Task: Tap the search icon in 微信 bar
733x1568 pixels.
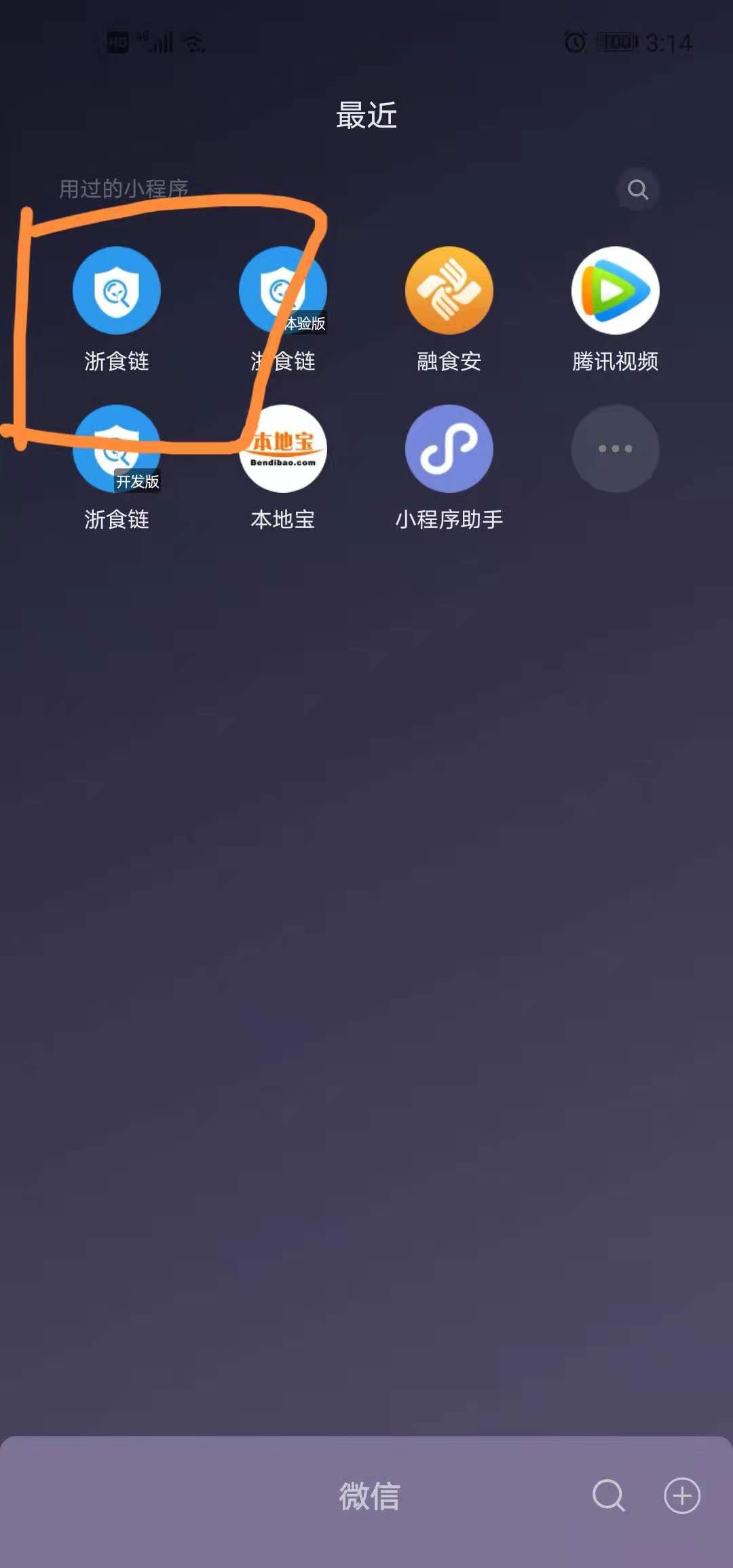Action: point(609,1495)
